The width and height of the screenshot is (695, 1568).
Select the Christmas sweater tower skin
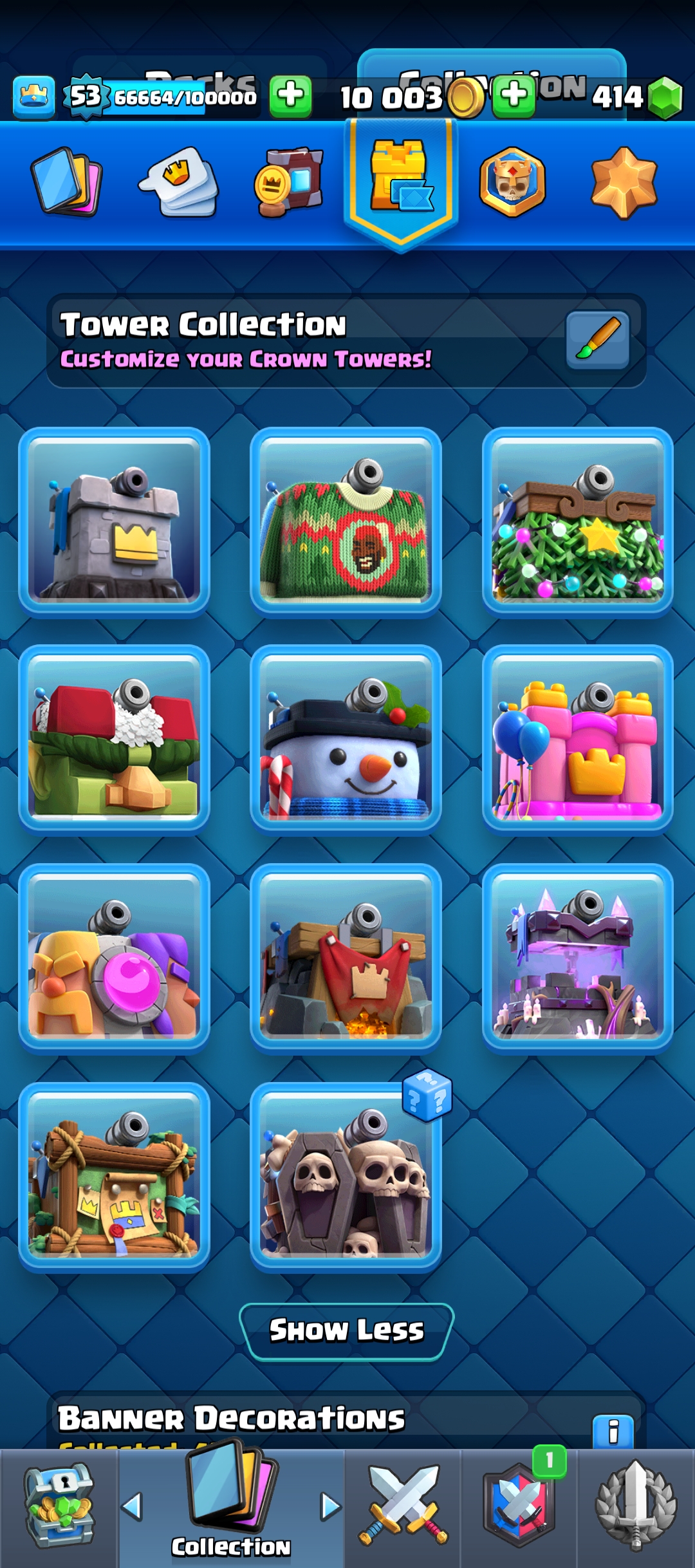pos(346,522)
